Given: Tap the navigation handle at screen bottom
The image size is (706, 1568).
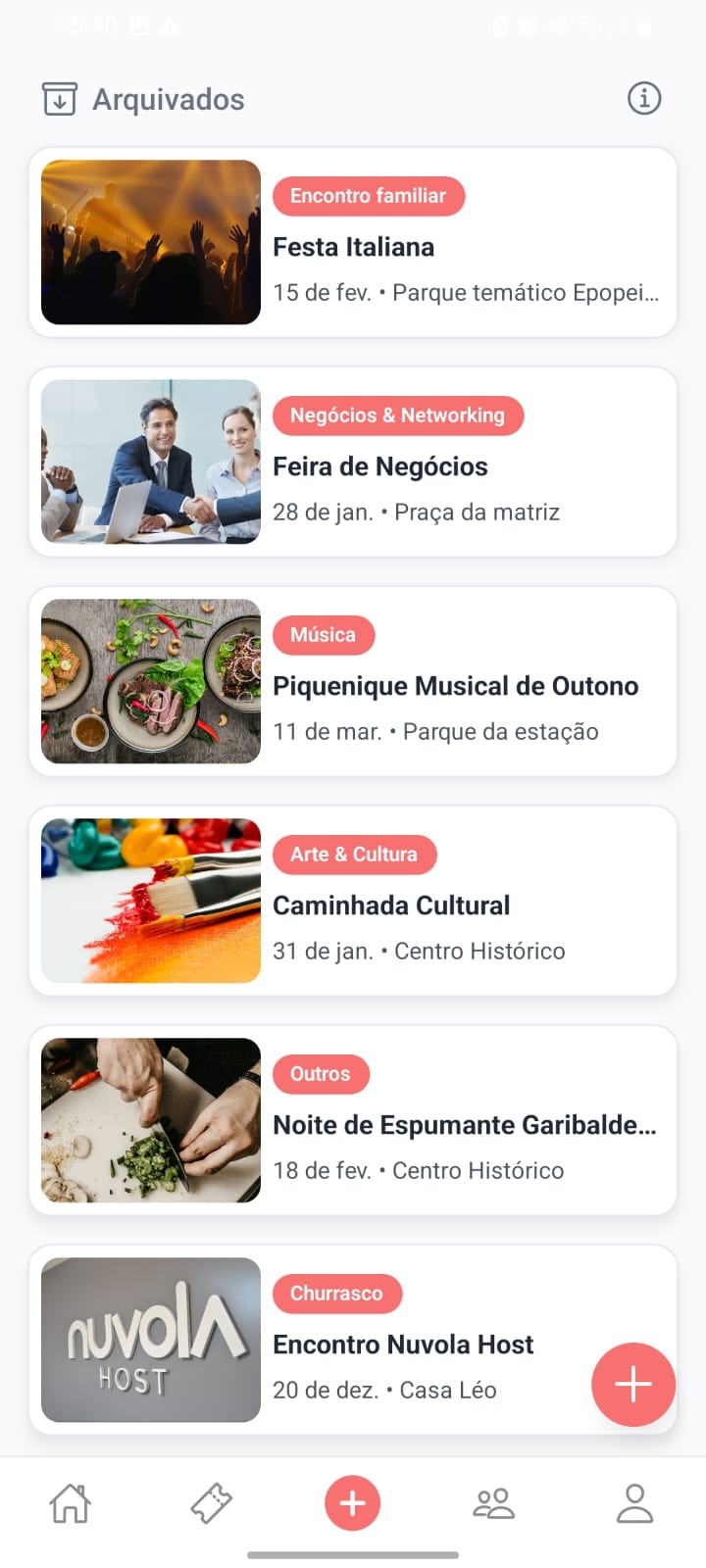Looking at the screenshot, I should (x=353, y=1554).
